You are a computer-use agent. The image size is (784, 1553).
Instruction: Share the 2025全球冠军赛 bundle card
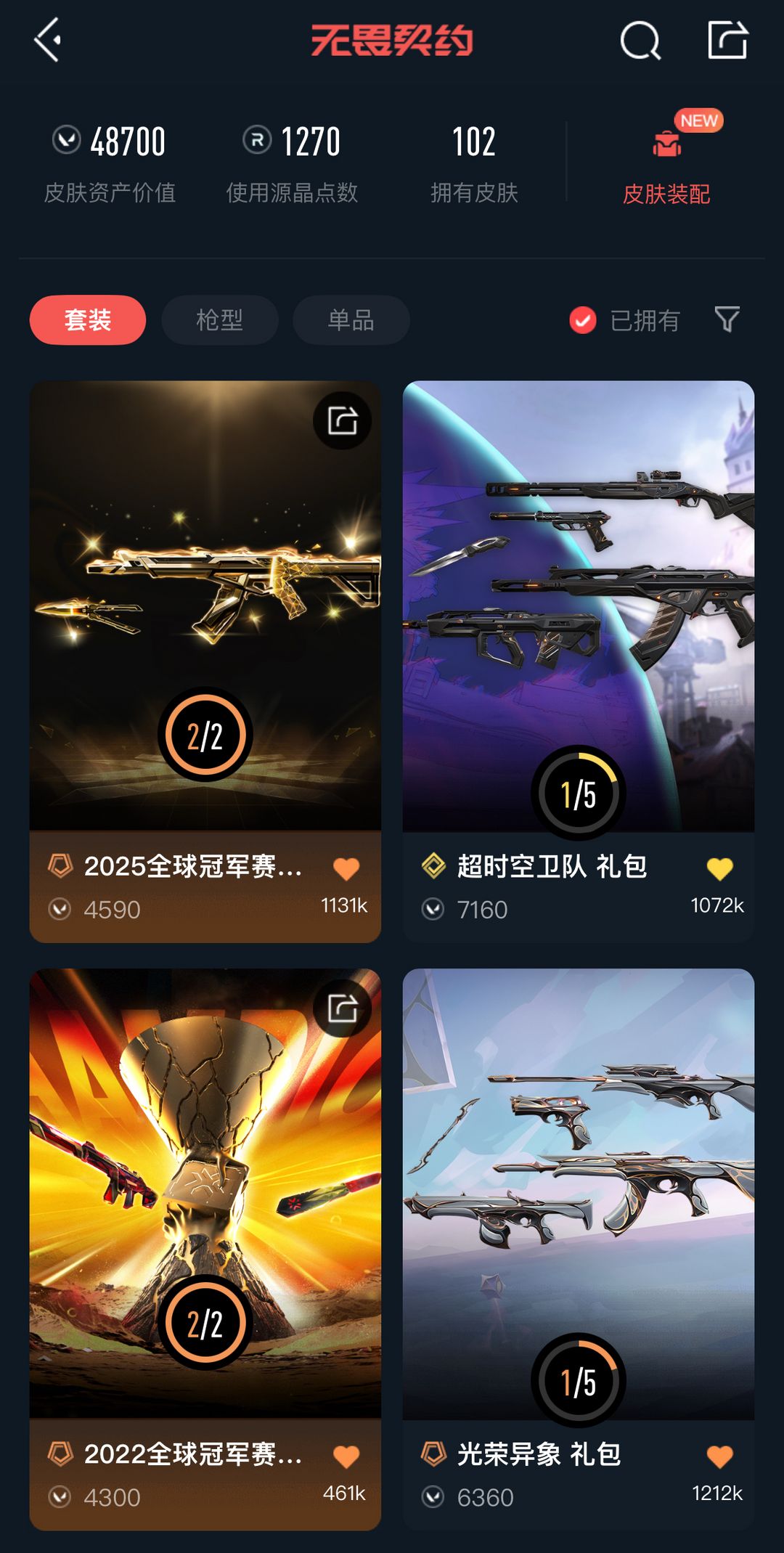(342, 420)
